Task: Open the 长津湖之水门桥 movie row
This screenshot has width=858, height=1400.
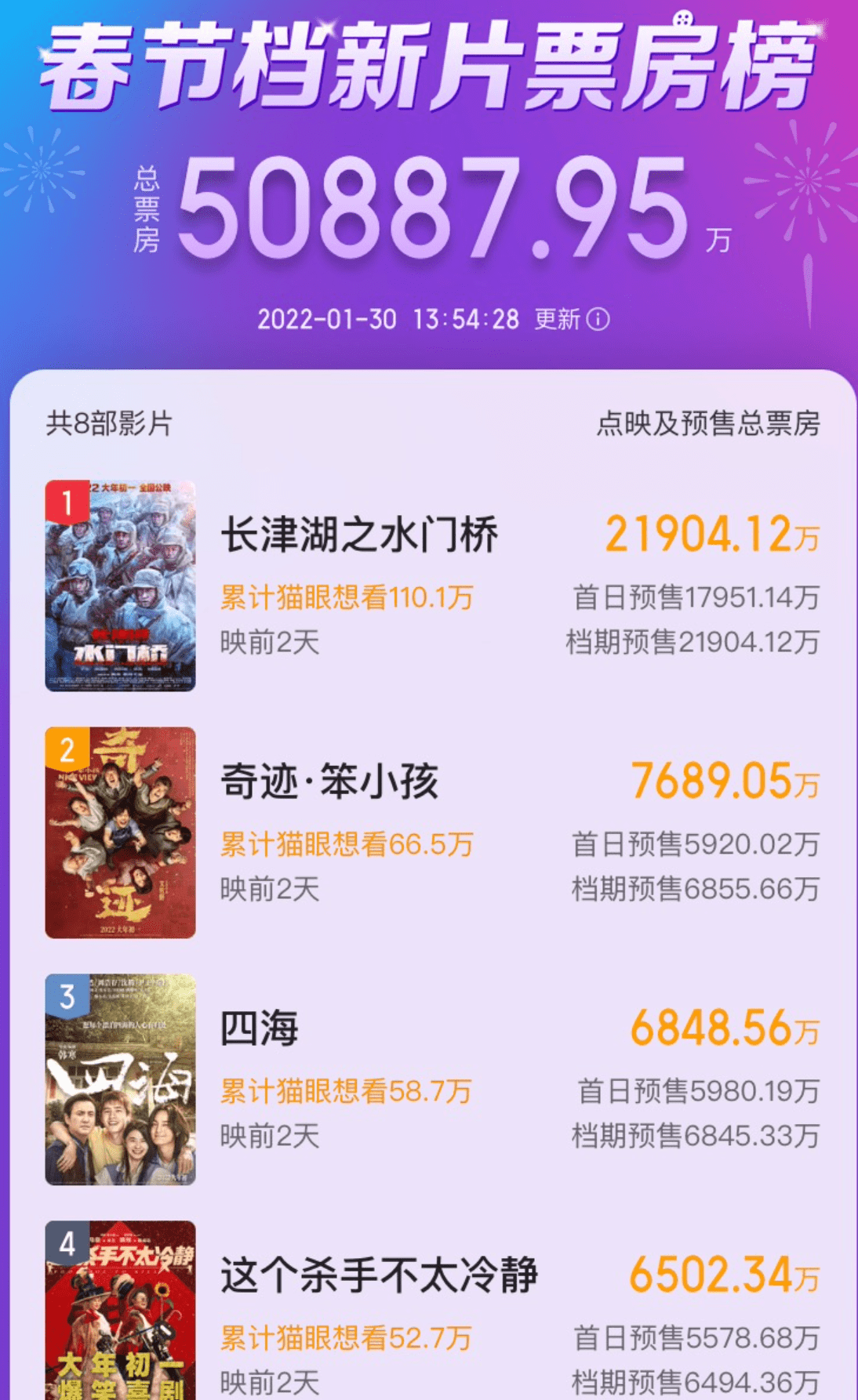Action: [x=432, y=586]
